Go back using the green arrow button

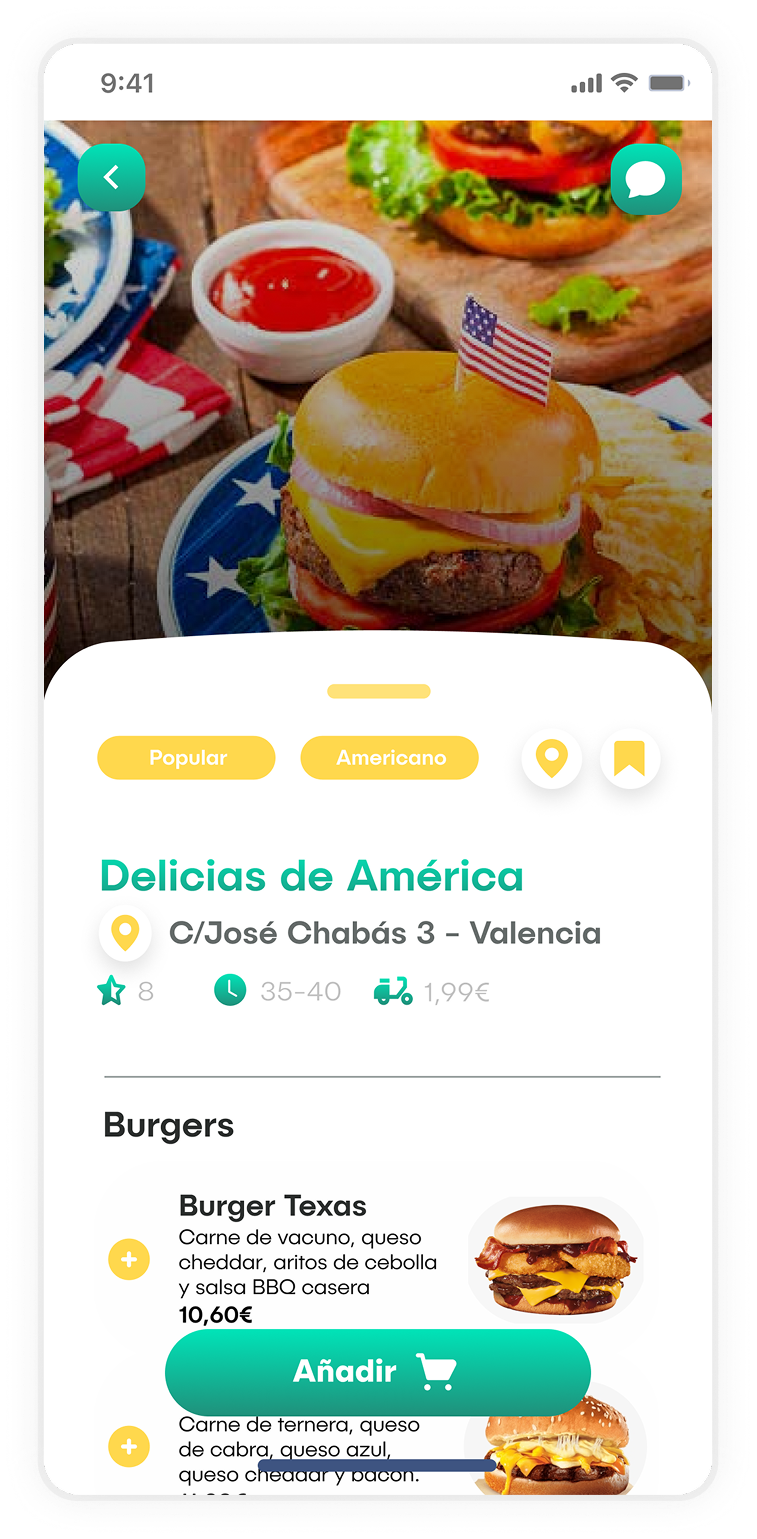tap(111, 178)
